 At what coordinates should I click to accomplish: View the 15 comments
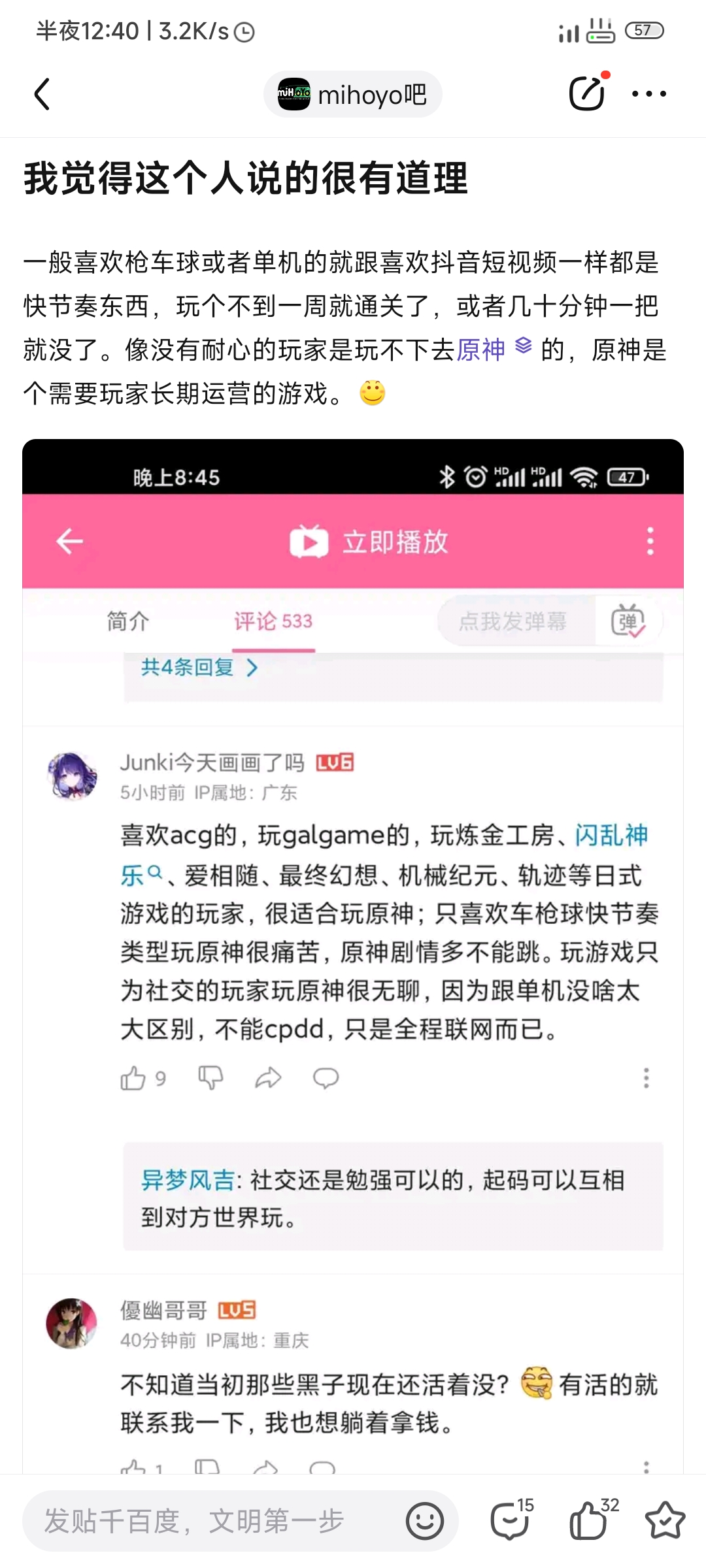(x=511, y=1520)
